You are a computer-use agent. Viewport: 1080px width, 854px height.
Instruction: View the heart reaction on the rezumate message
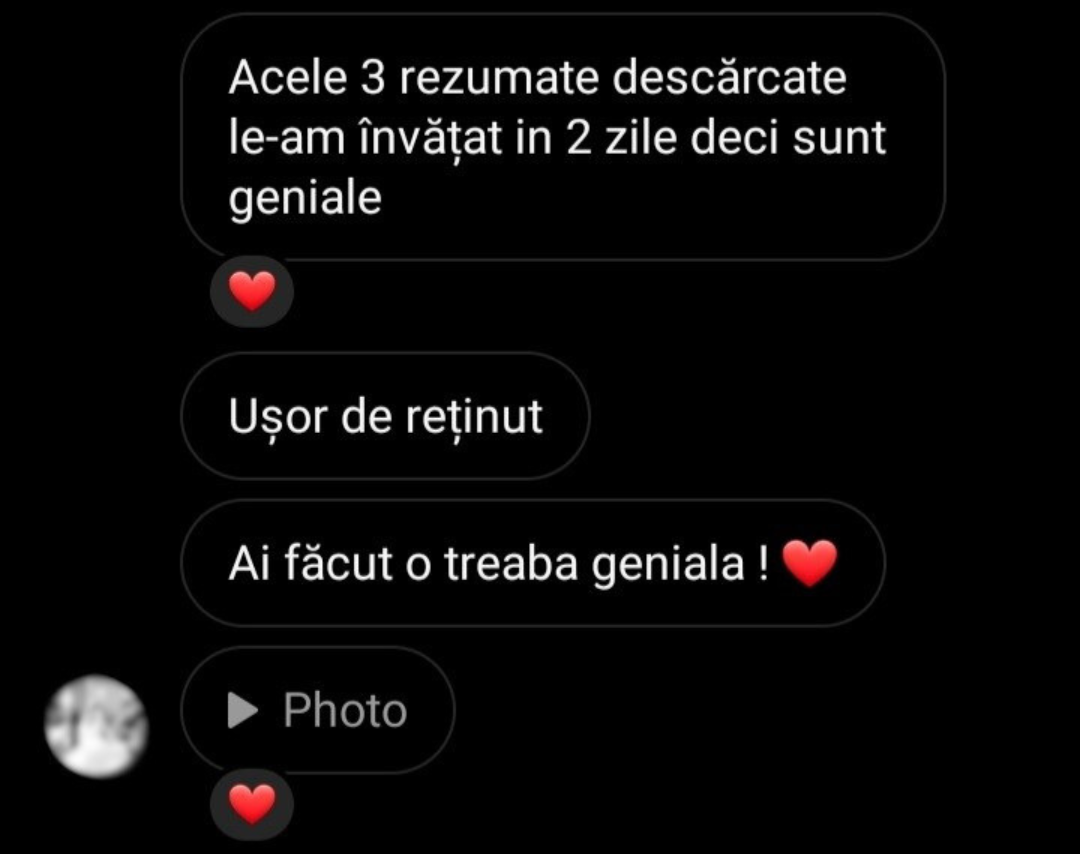[252, 292]
